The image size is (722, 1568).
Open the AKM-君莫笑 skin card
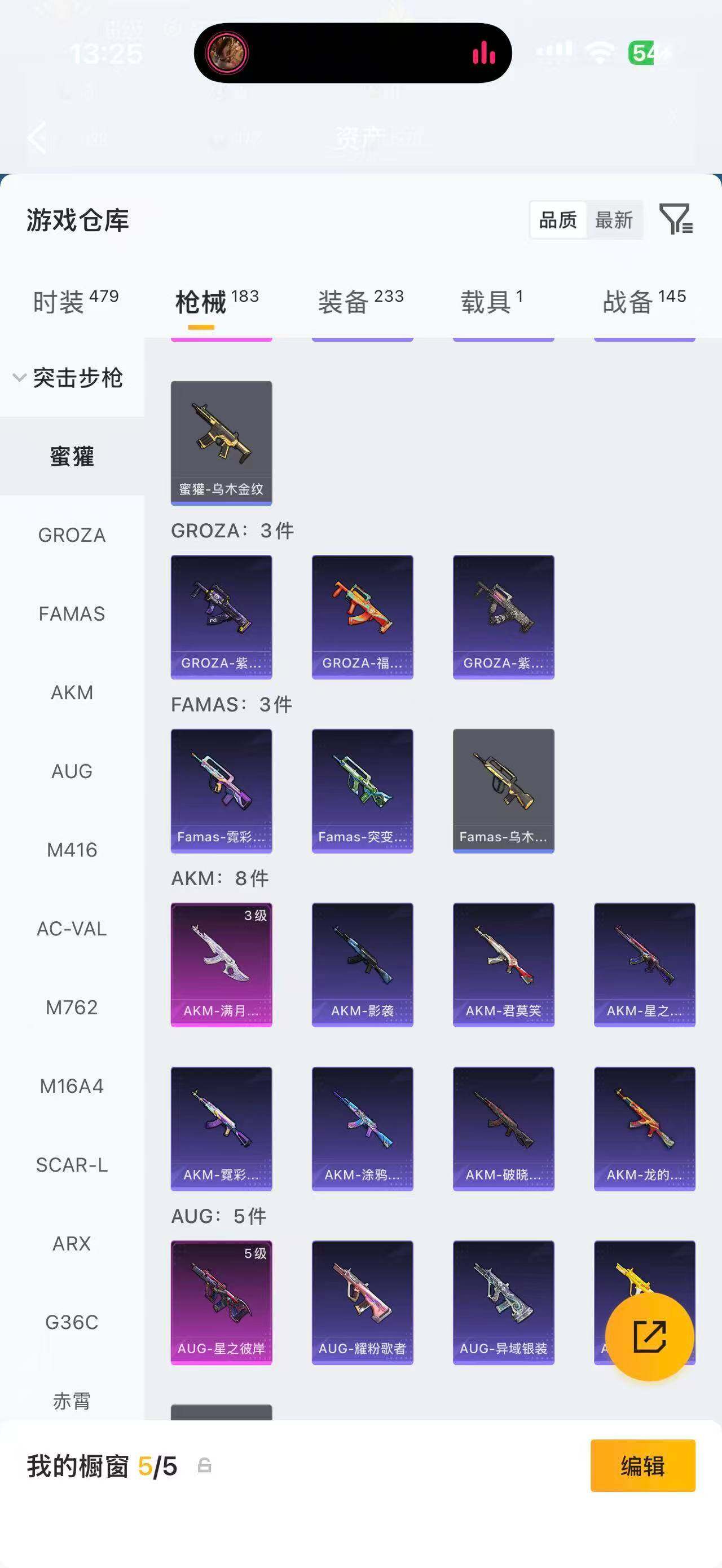504,965
